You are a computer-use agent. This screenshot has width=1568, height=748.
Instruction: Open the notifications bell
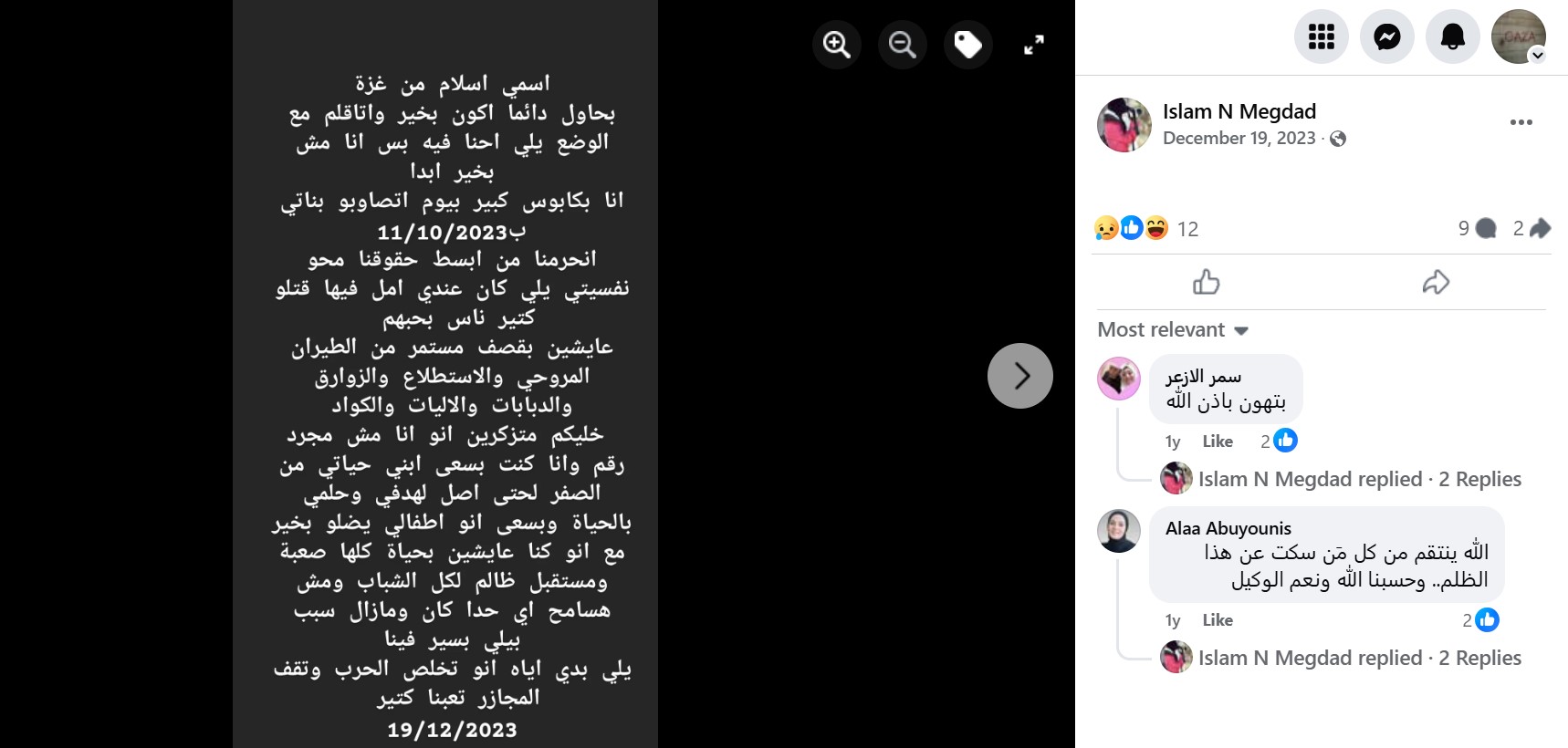pos(1452,36)
